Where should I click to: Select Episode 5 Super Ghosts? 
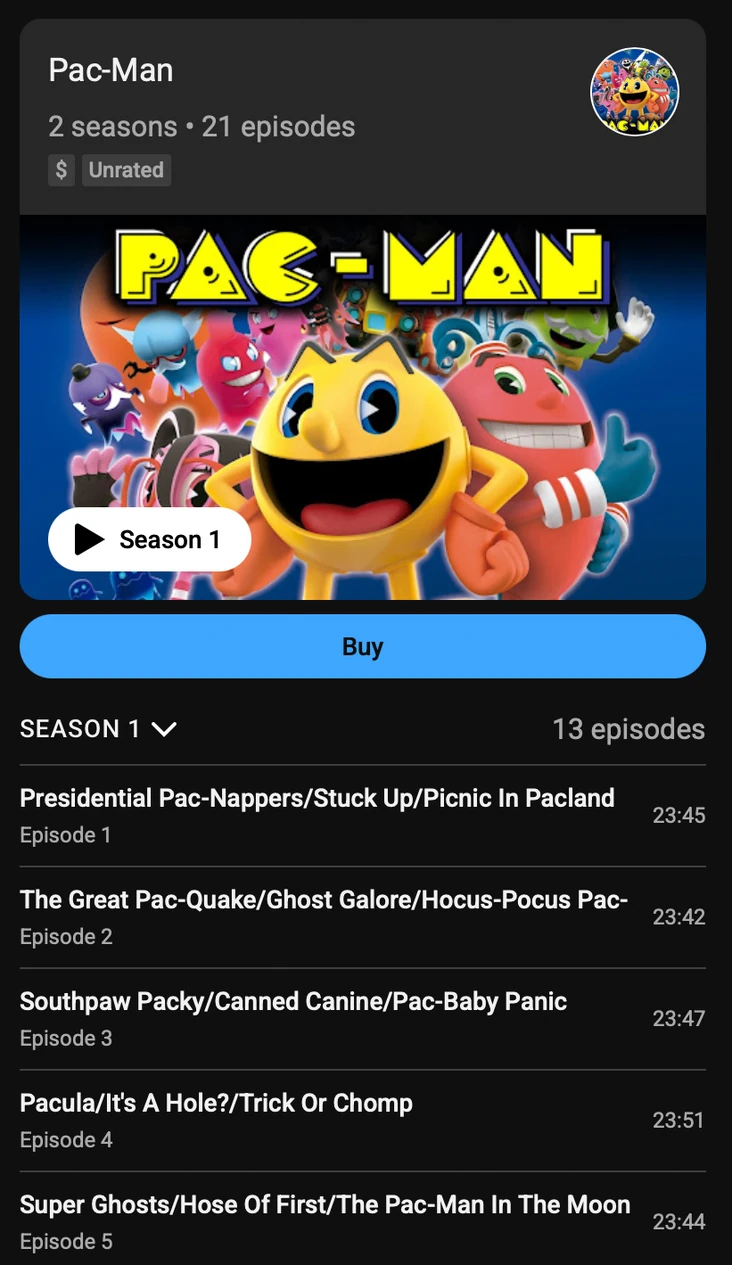click(x=324, y=1221)
